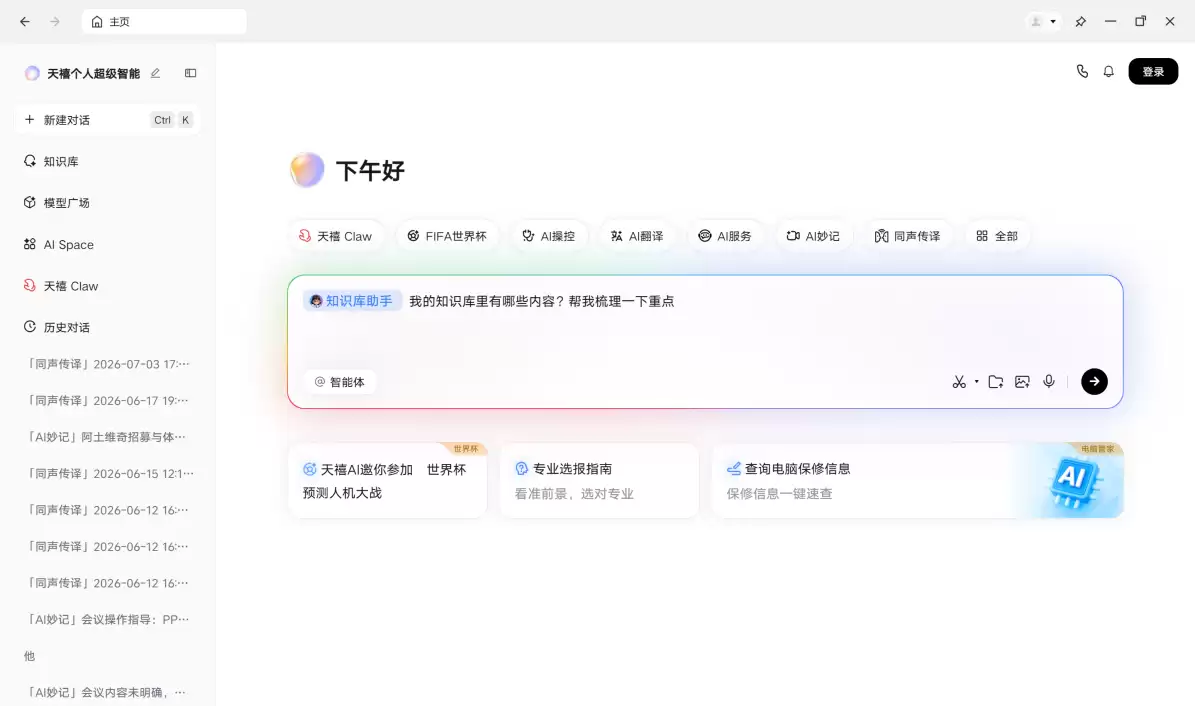Tap the phone call icon
This screenshot has width=1195, height=706.
pyautogui.click(x=1081, y=72)
